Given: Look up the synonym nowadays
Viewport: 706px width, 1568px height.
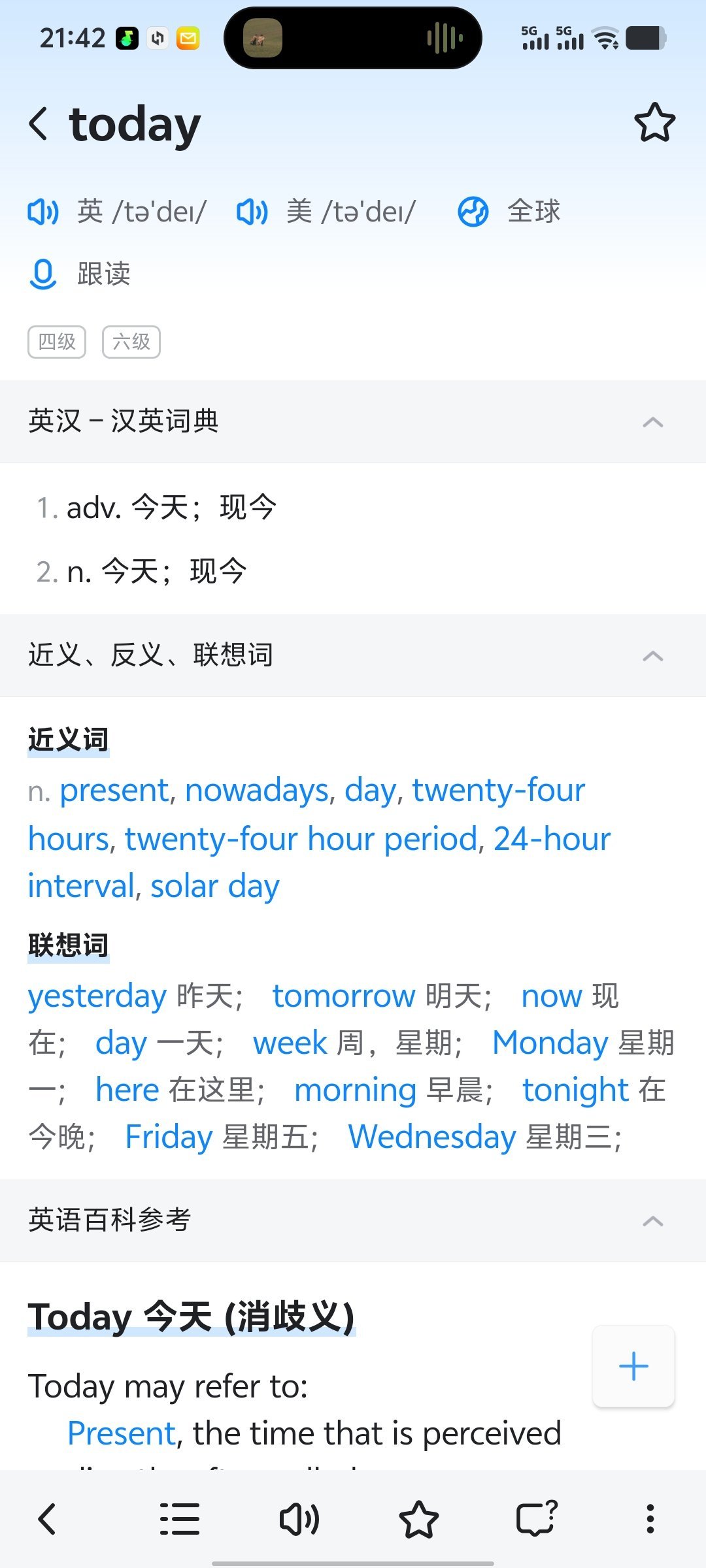Looking at the screenshot, I should point(256,791).
